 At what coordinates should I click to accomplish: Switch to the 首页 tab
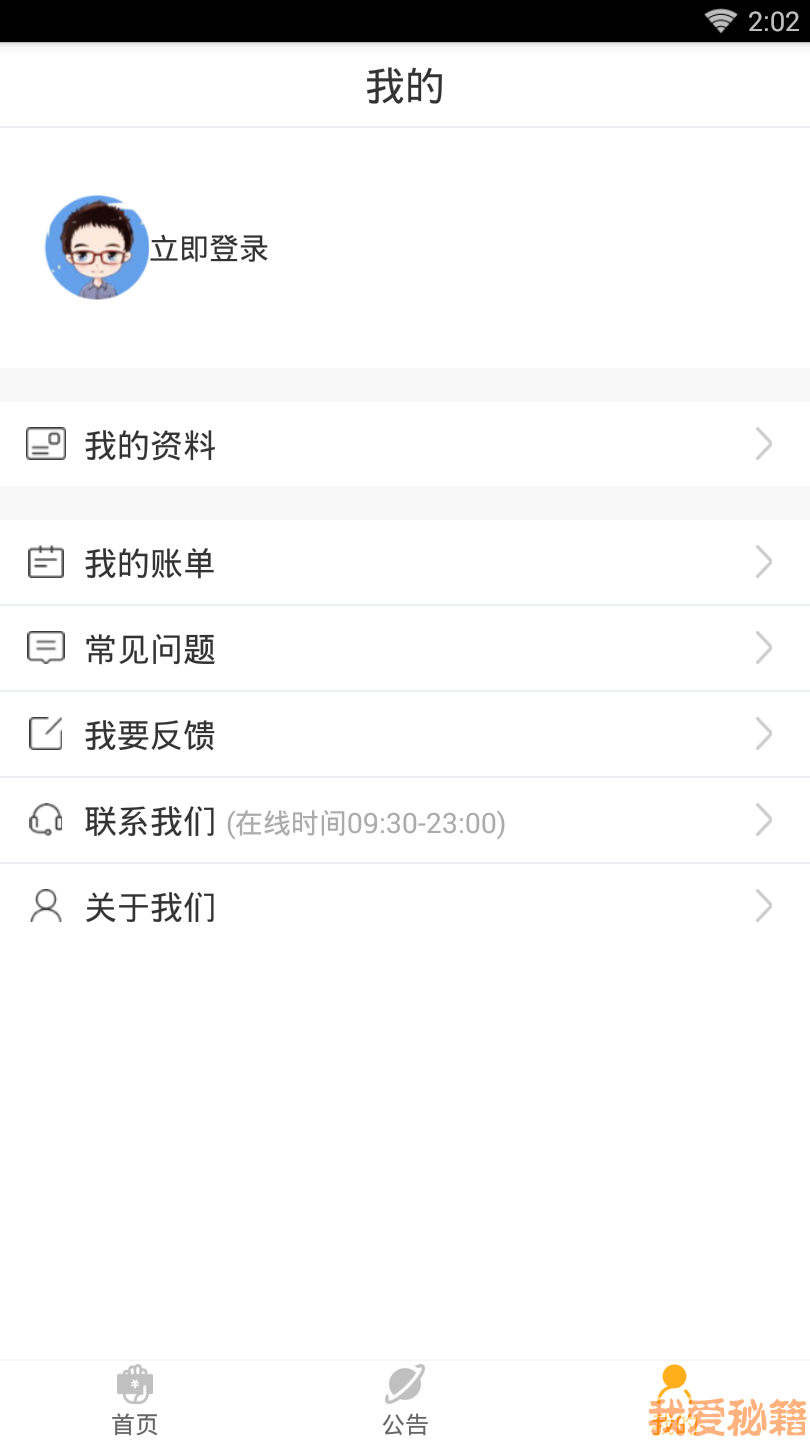coord(135,1400)
